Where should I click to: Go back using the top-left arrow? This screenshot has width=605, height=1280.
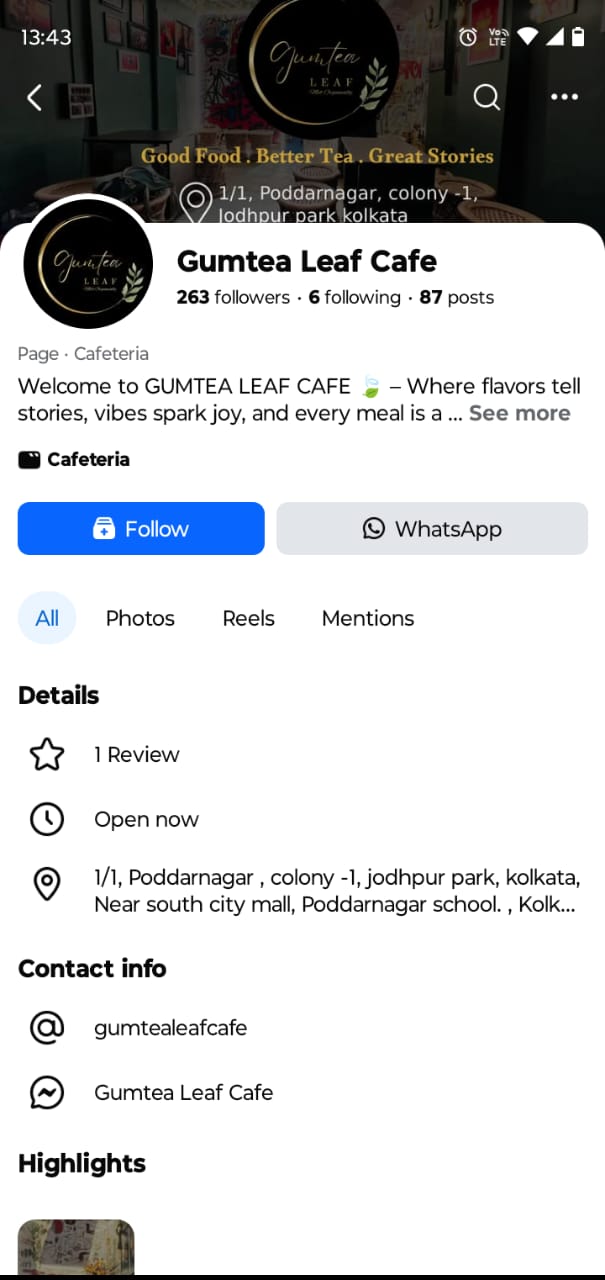point(35,97)
